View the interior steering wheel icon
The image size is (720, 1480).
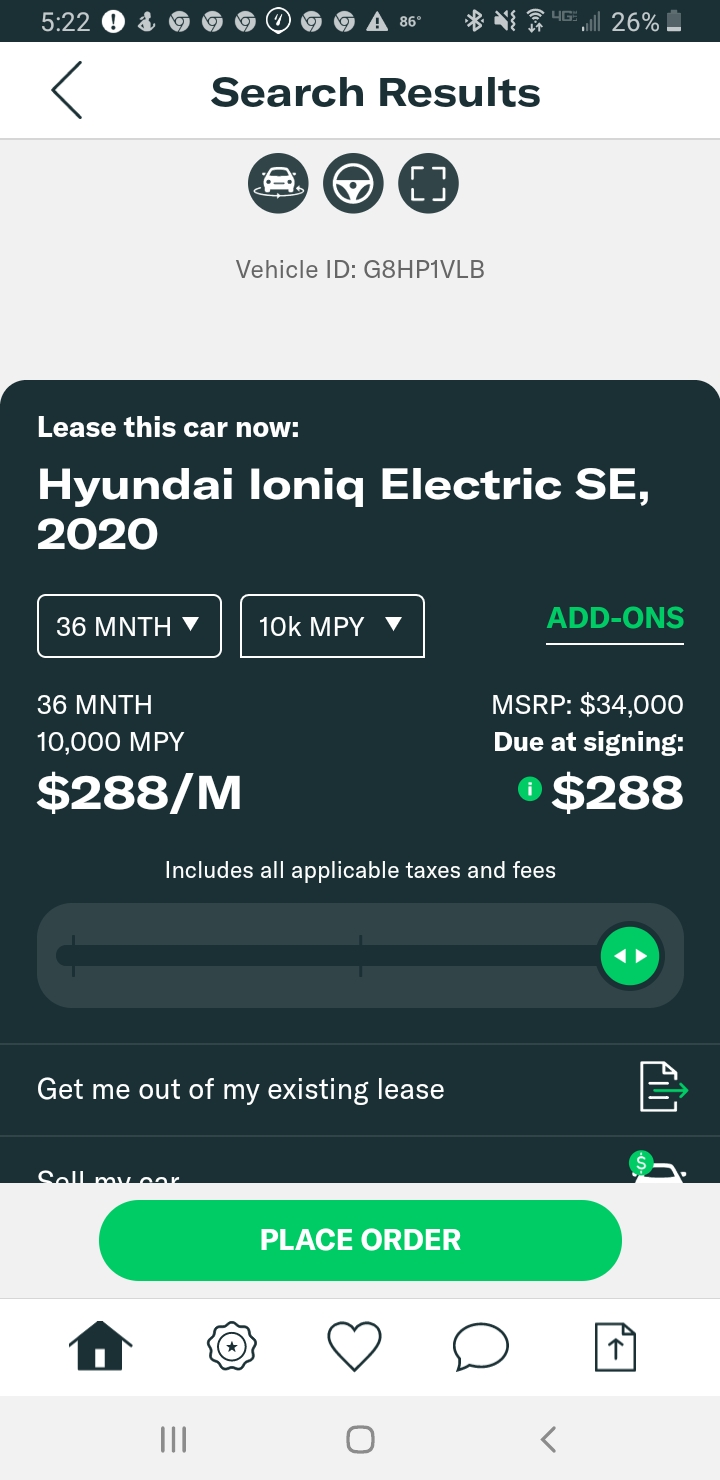(353, 184)
